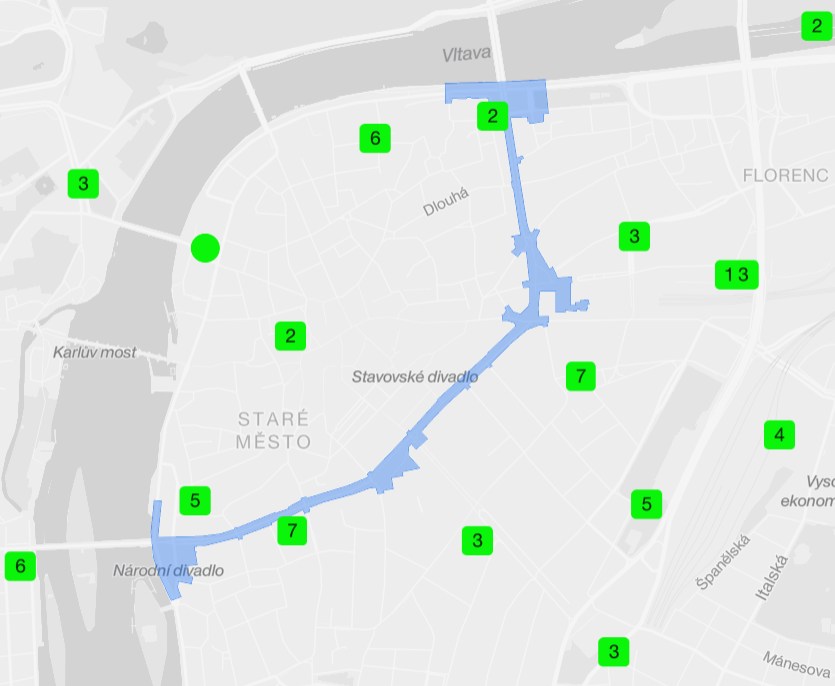This screenshot has width=835, height=686.
Task: Open the 6 cluster near Dlouhá
Action: pos(374,138)
